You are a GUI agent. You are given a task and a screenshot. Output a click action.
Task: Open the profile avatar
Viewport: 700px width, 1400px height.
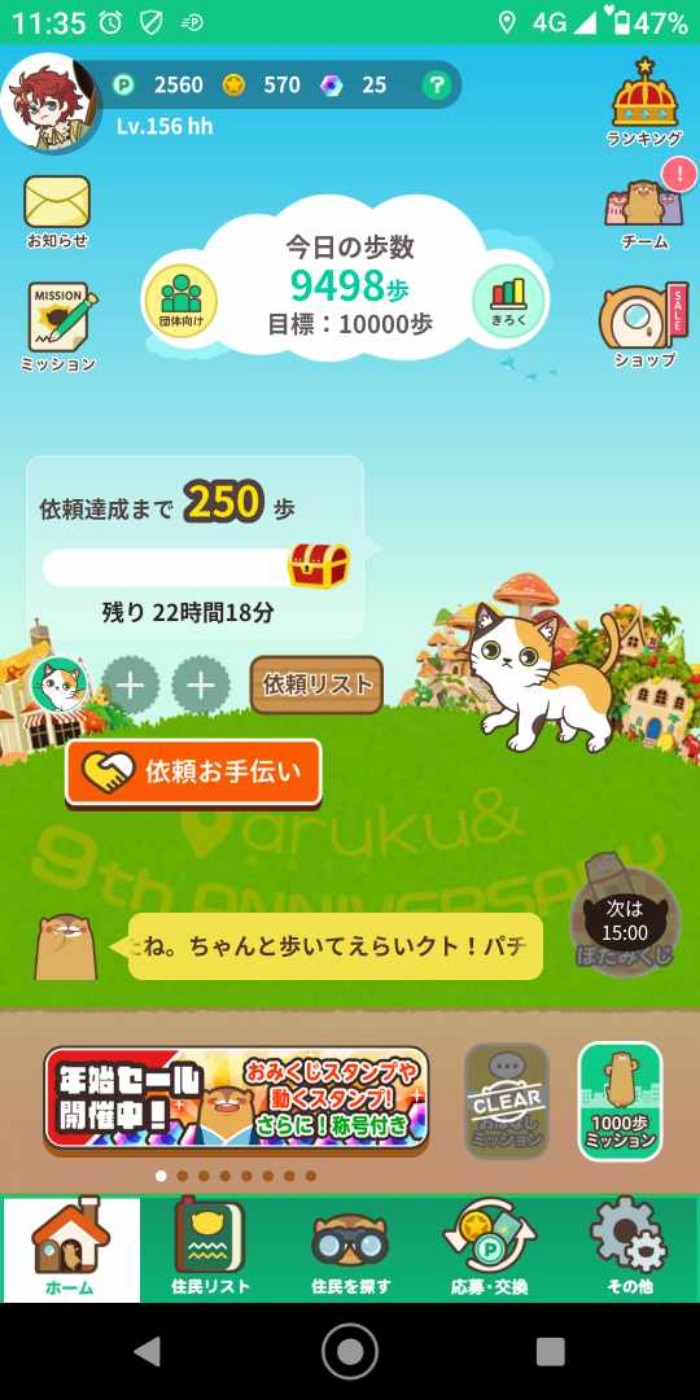(x=49, y=100)
